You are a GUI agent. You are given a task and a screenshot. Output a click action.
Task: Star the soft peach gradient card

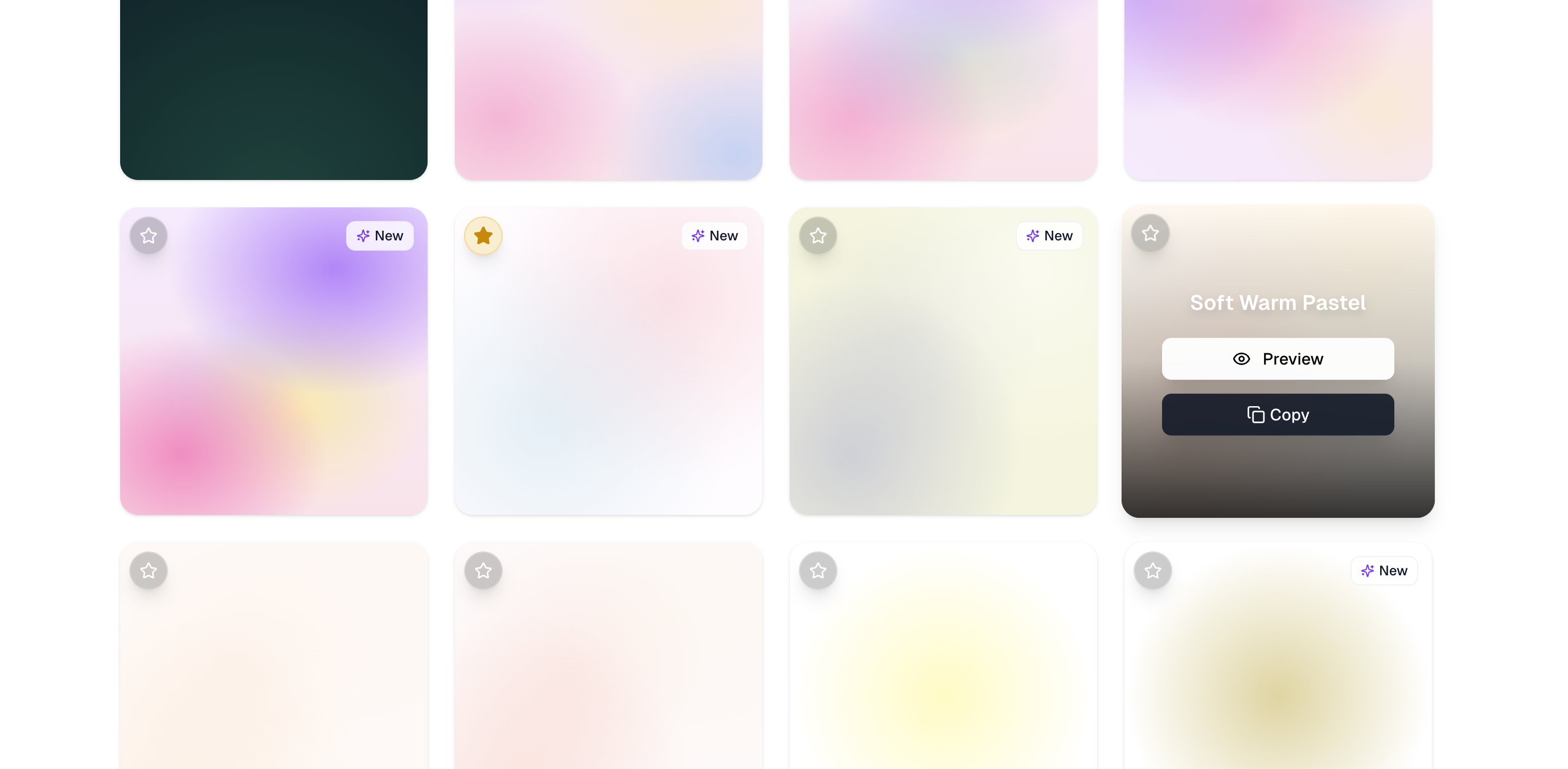point(483,571)
